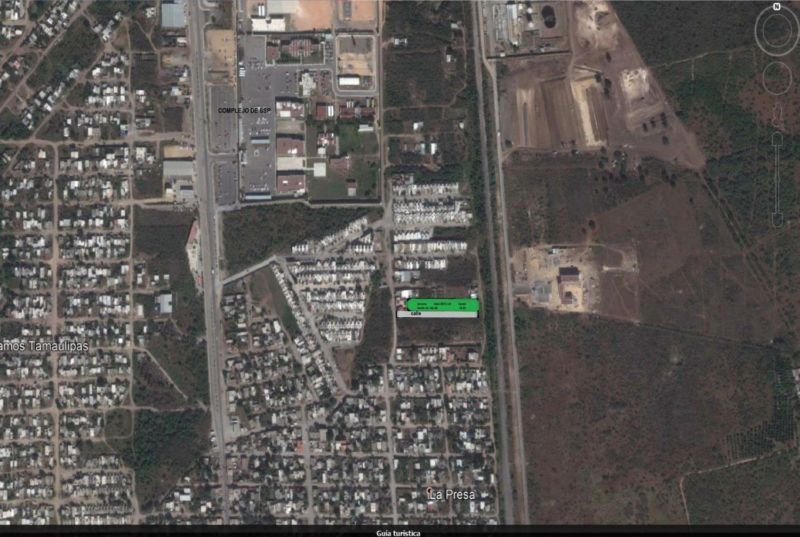Reset the compass to north with N
This screenshot has height=537, width=800.
pyautogui.click(x=776, y=7)
